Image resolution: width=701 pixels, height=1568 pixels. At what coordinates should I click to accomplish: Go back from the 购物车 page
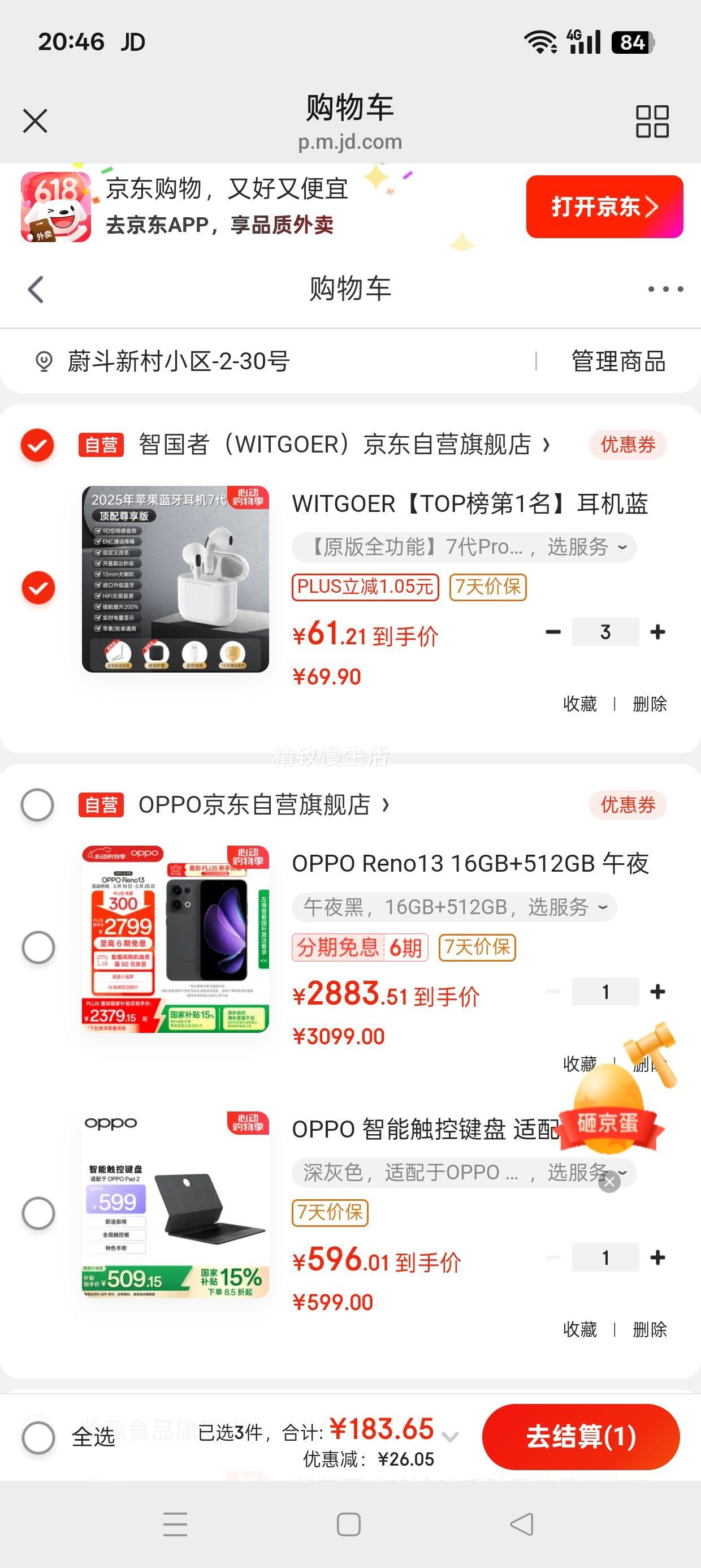point(36,289)
